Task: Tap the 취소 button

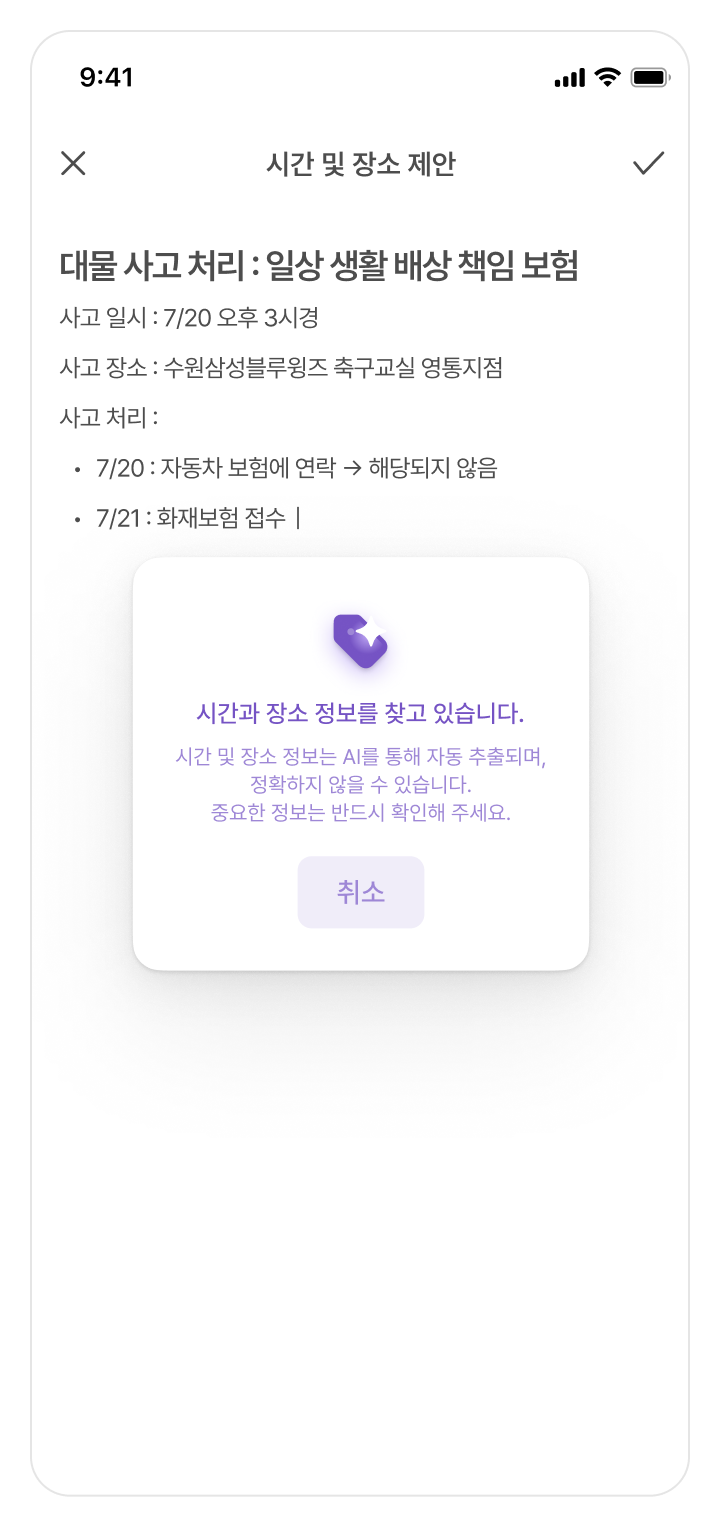Action: (x=361, y=892)
